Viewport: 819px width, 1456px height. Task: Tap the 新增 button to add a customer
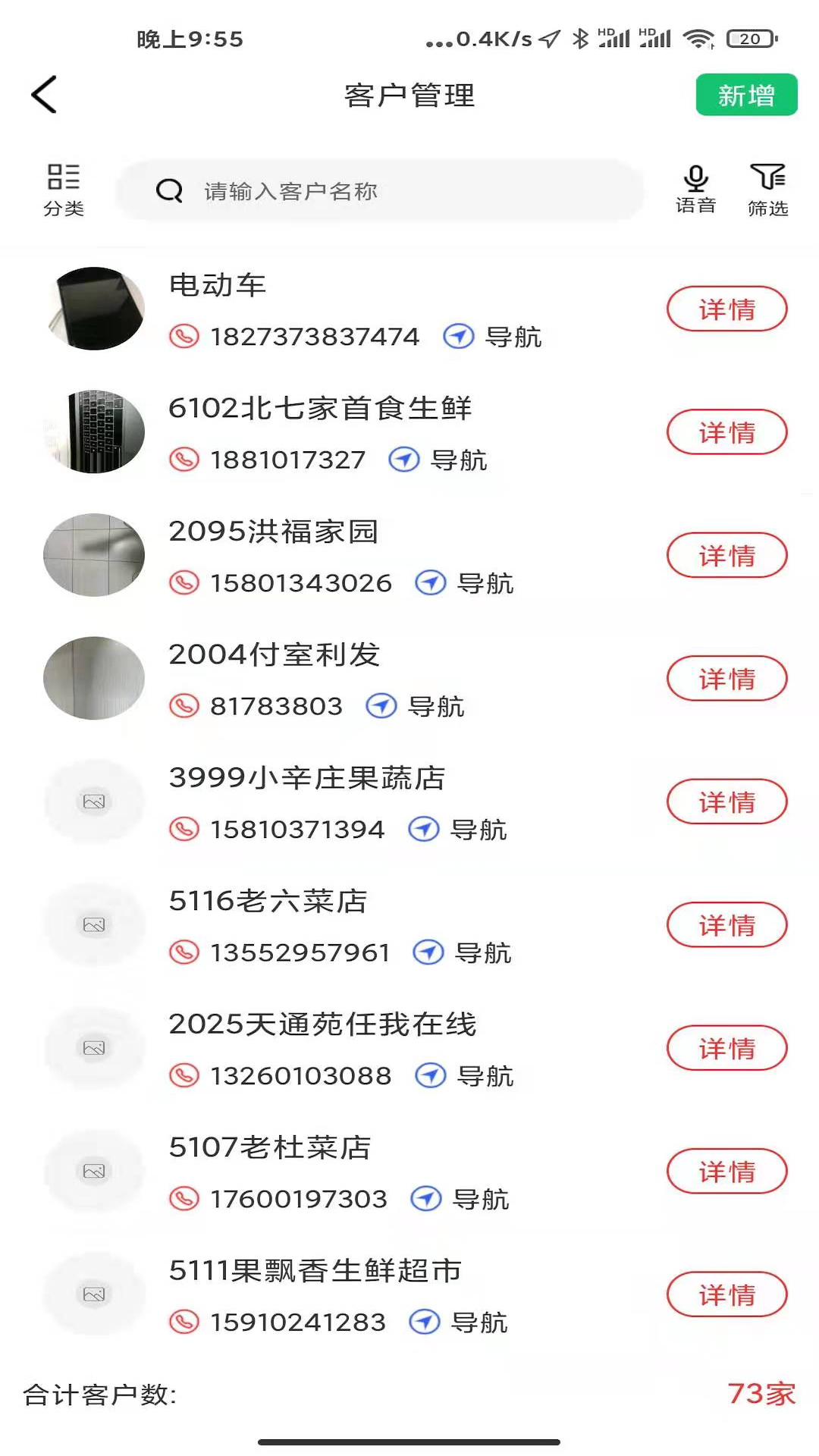[x=746, y=94]
